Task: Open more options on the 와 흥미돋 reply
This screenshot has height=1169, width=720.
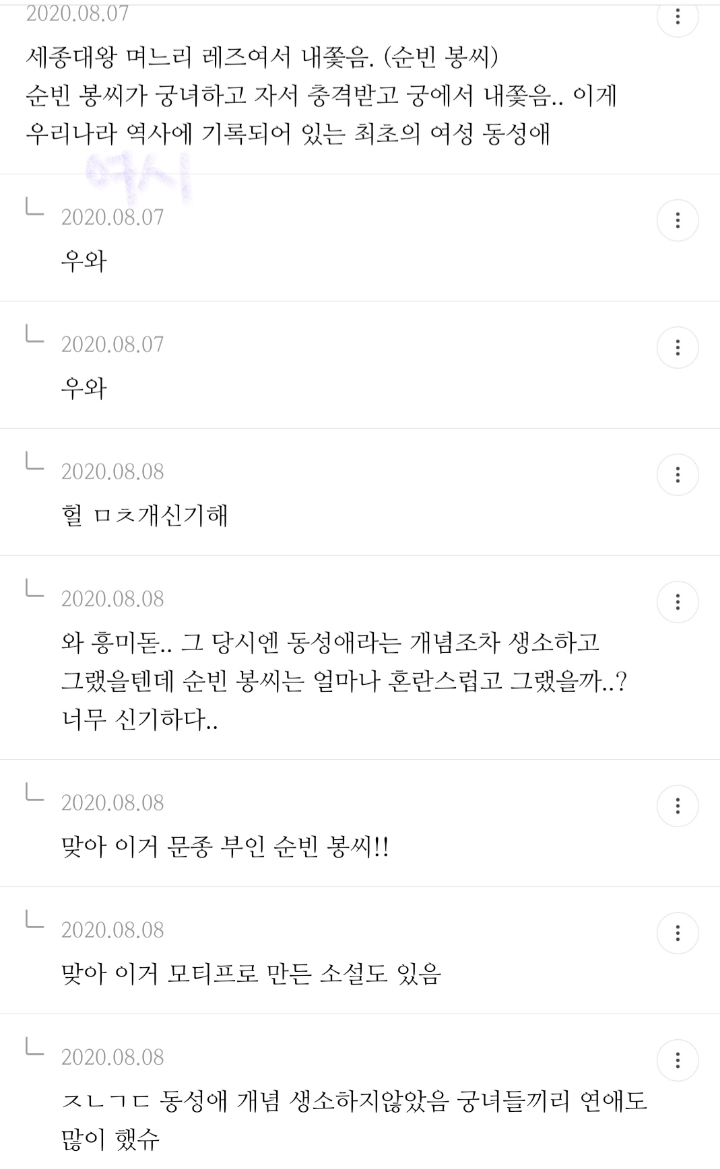Action: 677,602
